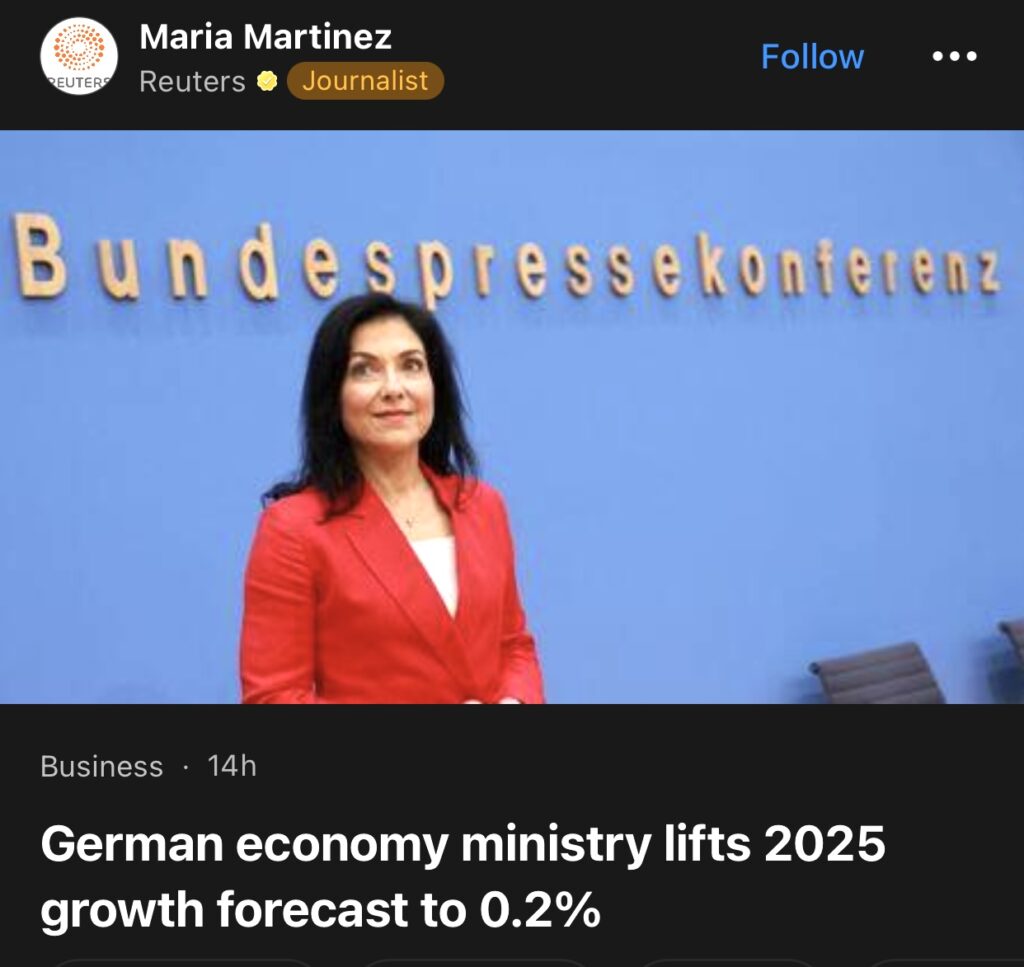Tap the Reuters profile avatar

coord(78,57)
